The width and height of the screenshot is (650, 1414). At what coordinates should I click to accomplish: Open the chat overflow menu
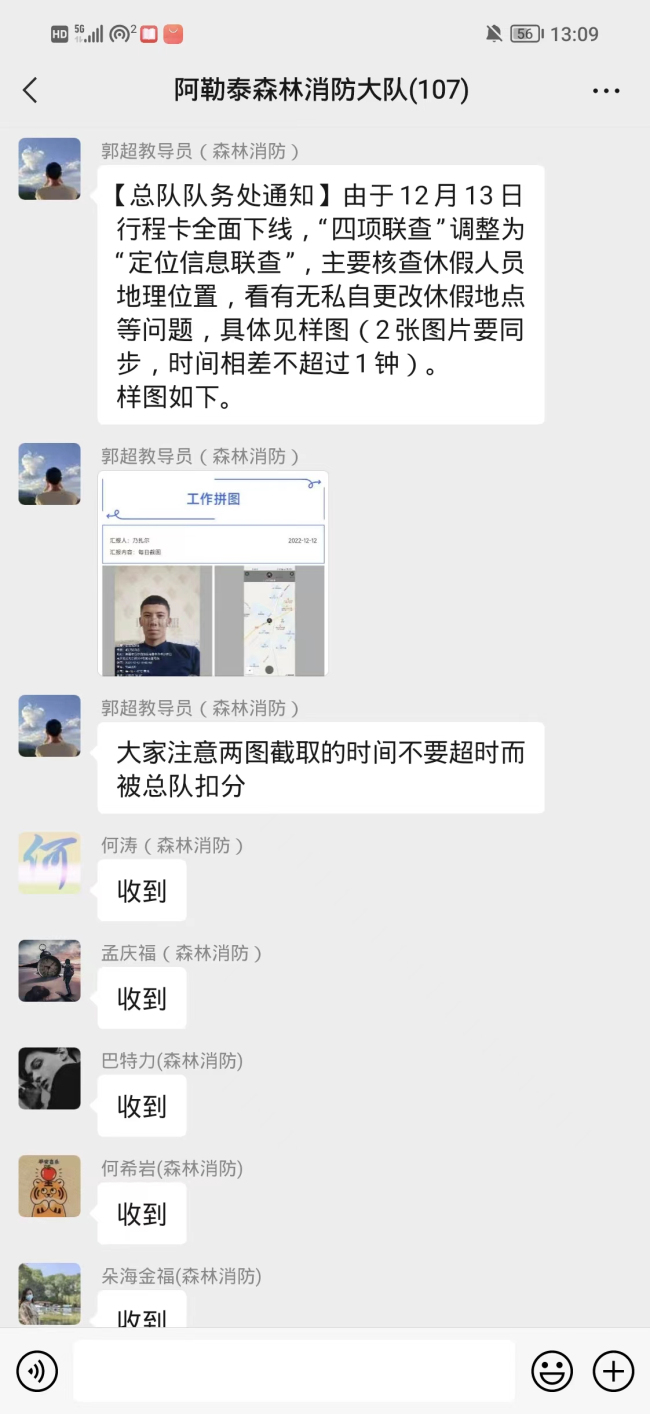tap(606, 90)
